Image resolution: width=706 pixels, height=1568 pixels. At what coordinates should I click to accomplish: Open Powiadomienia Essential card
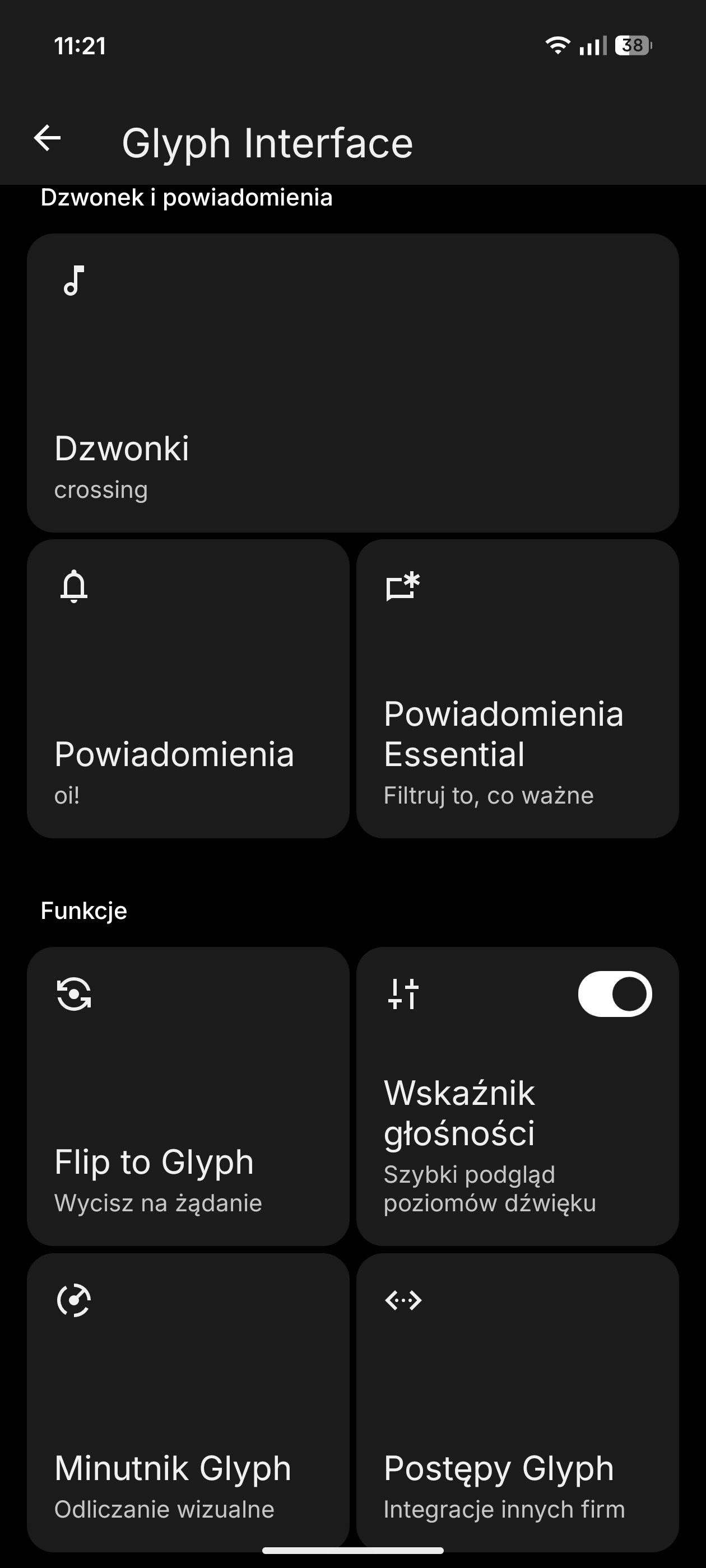click(517, 688)
